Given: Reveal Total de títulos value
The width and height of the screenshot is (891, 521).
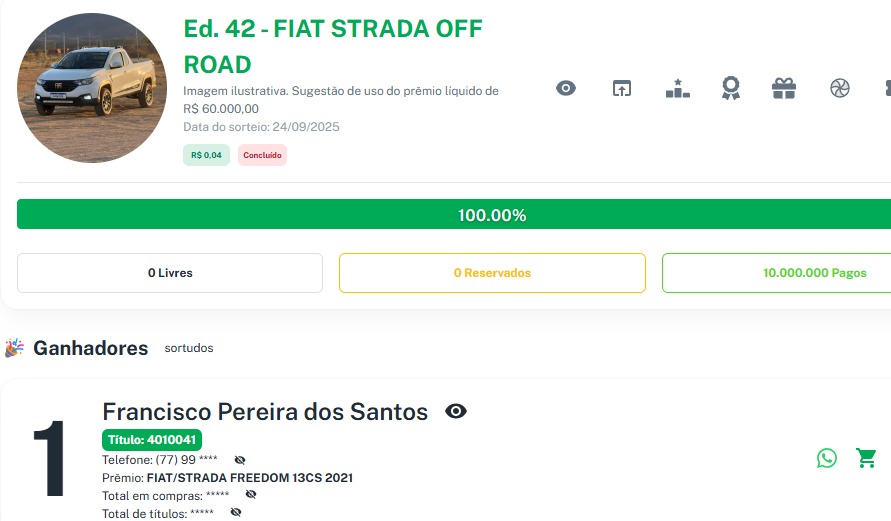Looking at the screenshot, I should (236, 513).
